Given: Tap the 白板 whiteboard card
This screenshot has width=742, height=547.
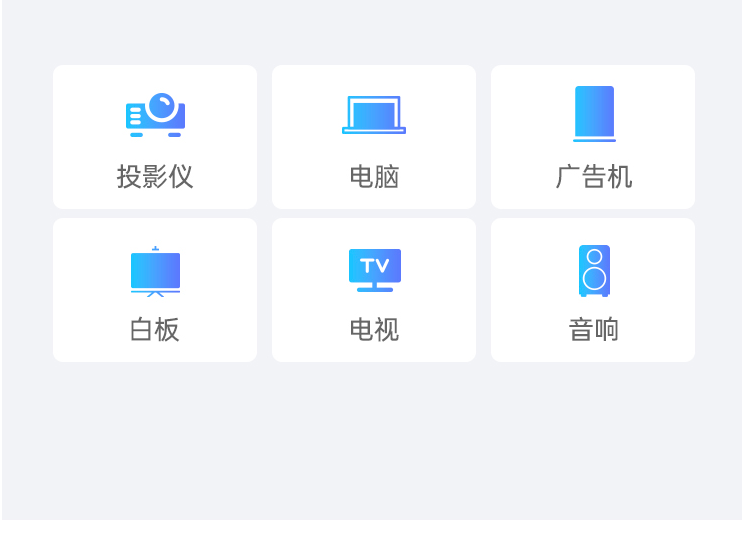Looking at the screenshot, I should 155,290.
